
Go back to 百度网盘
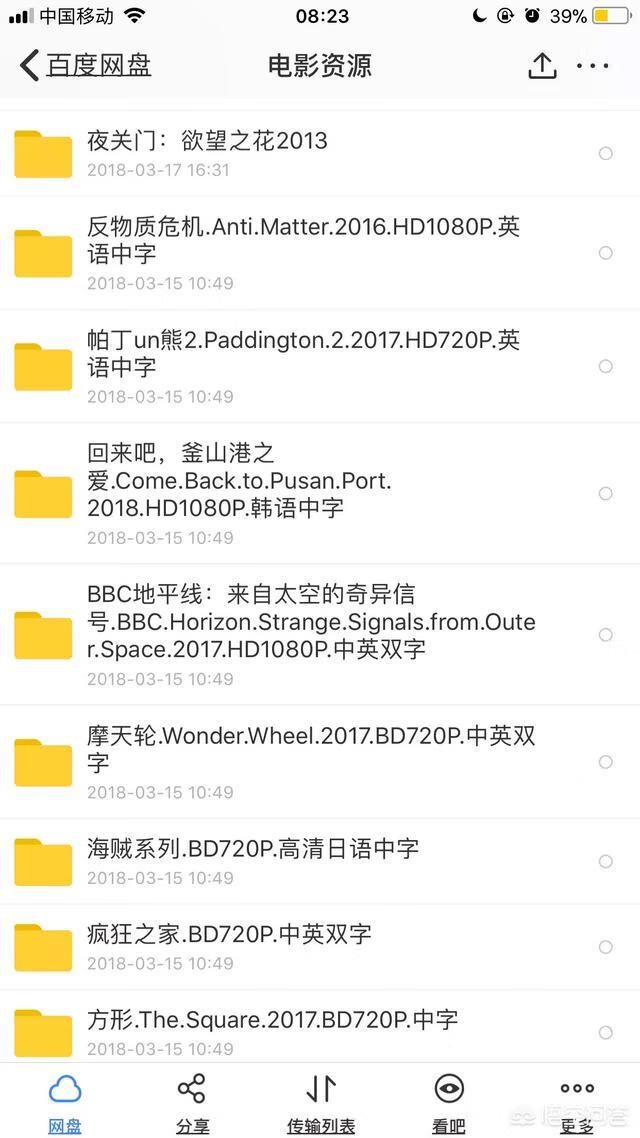coord(85,66)
